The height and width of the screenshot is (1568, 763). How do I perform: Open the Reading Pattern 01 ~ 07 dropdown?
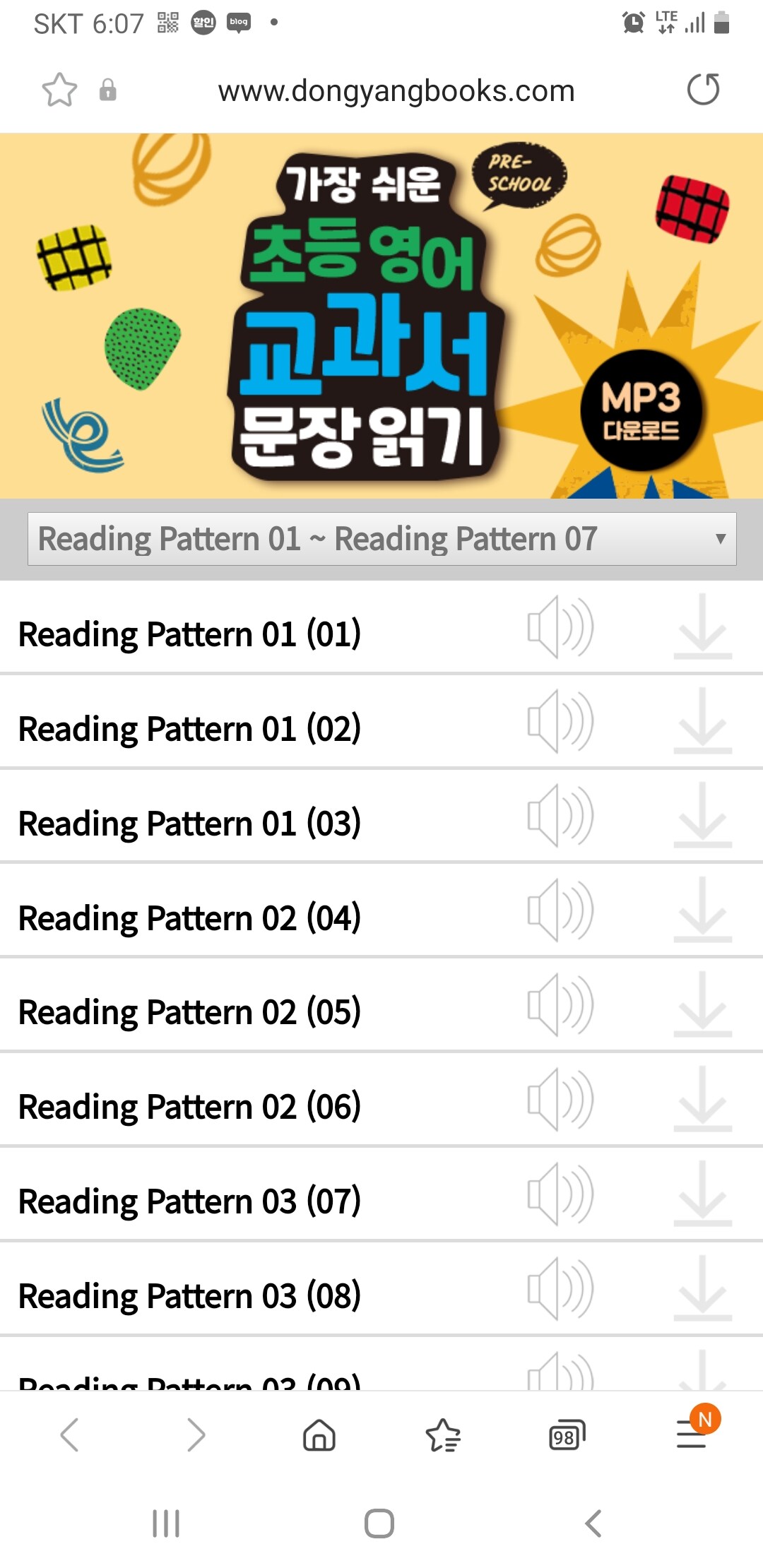(381, 539)
